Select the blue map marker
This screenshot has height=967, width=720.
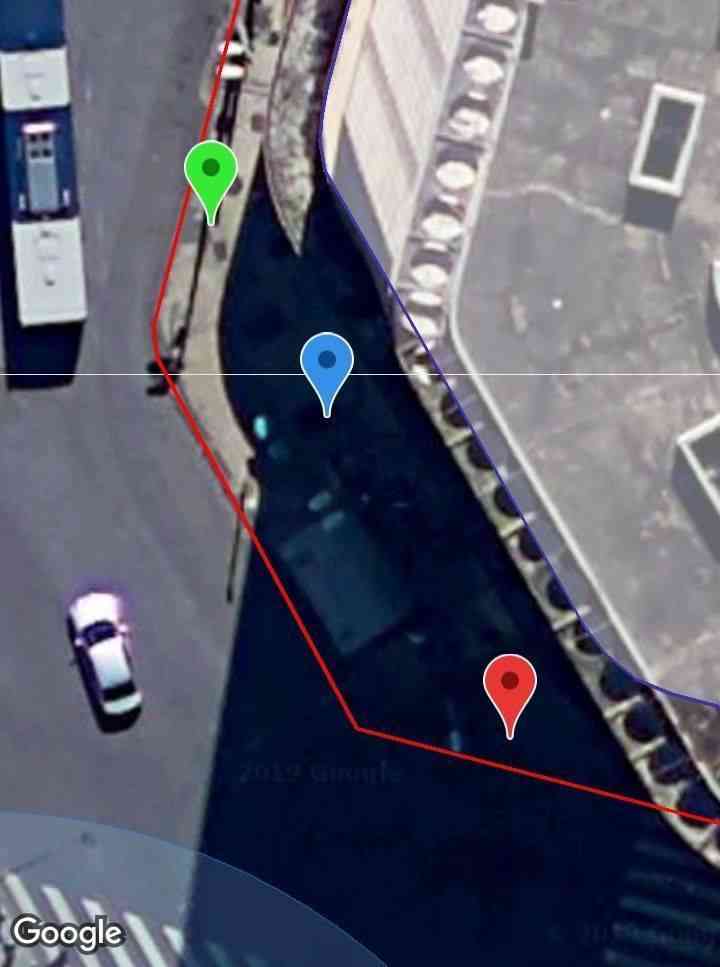point(327,364)
